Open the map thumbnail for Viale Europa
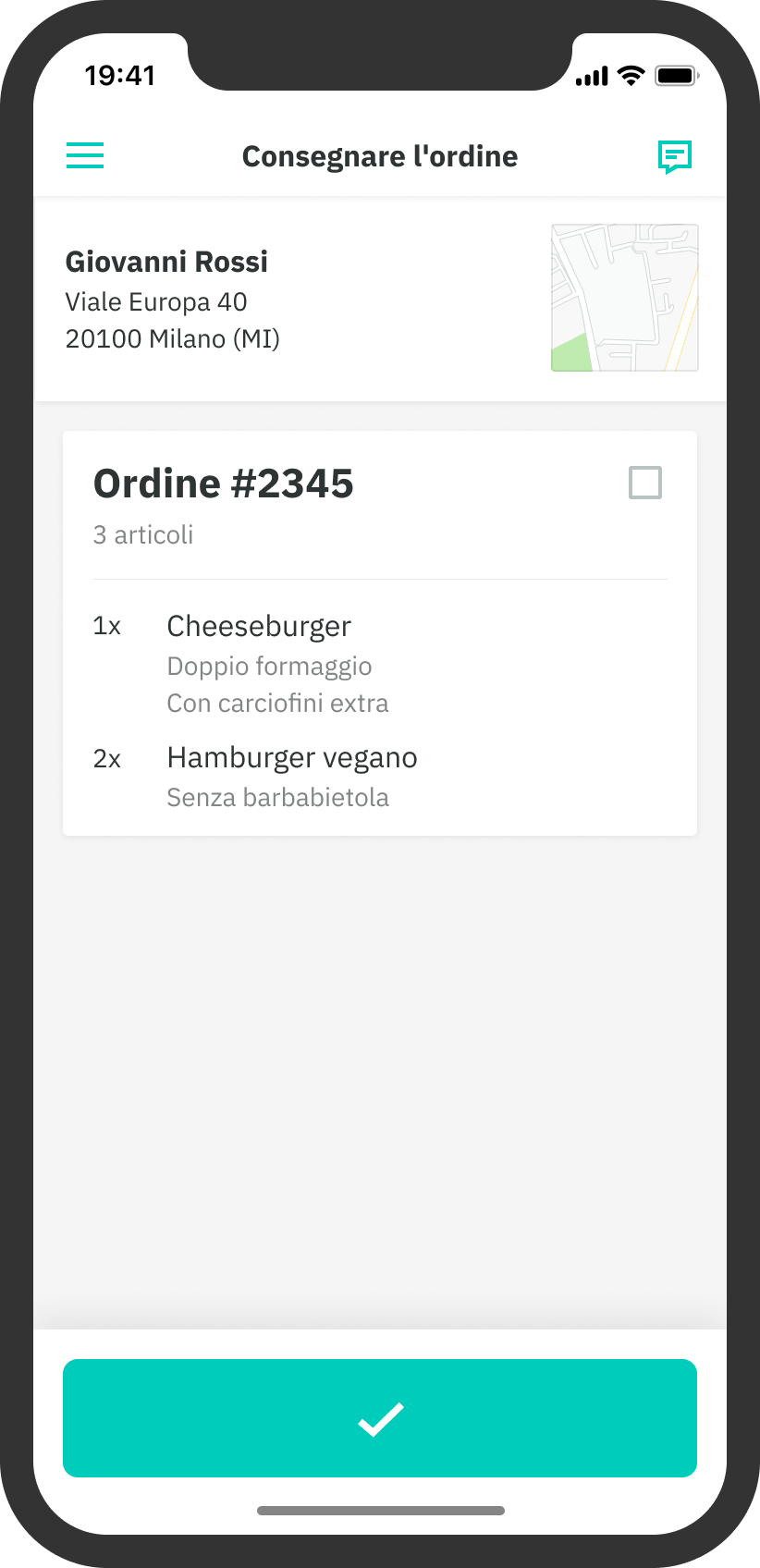 [x=625, y=298]
